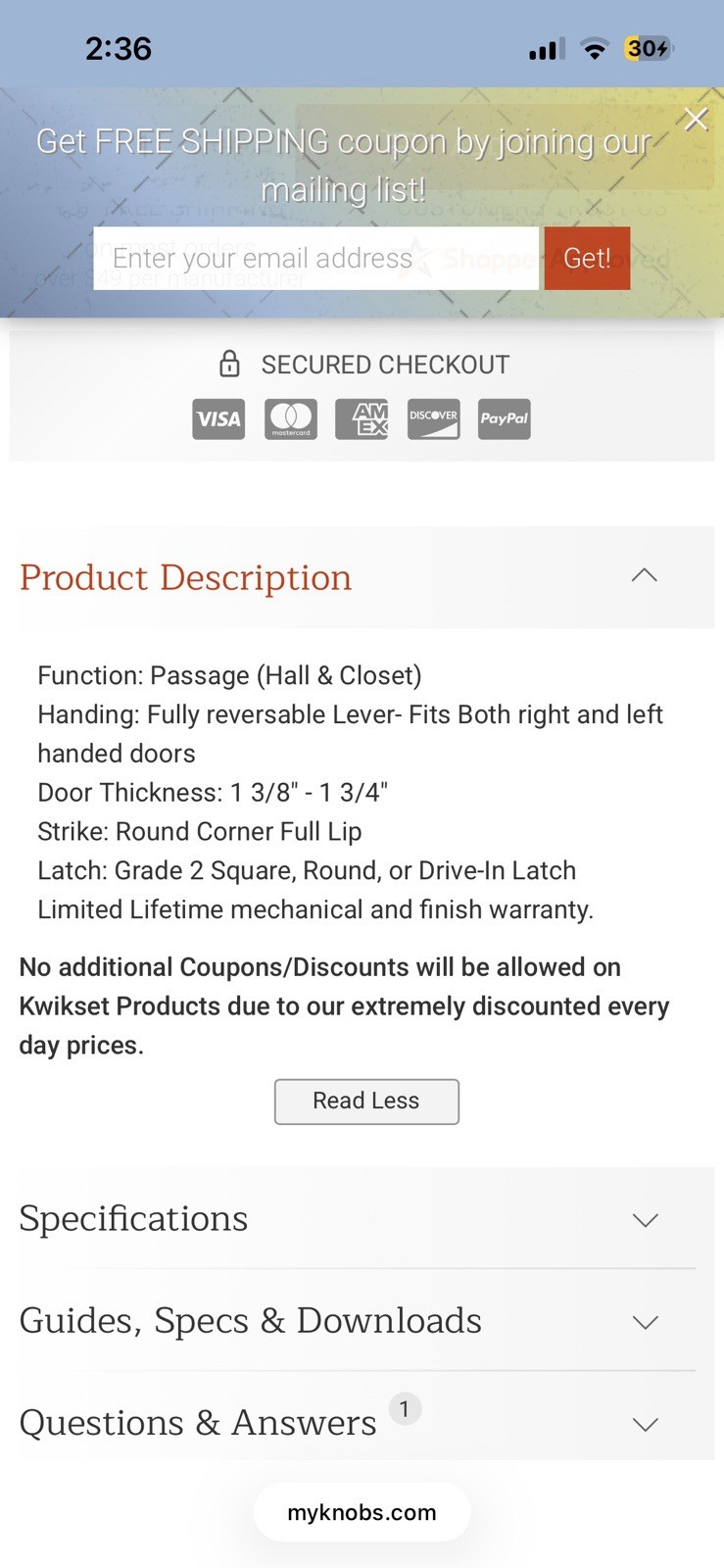724x1568 pixels.
Task: Dismiss the free shipping coupon banner
Action: click(x=696, y=120)
